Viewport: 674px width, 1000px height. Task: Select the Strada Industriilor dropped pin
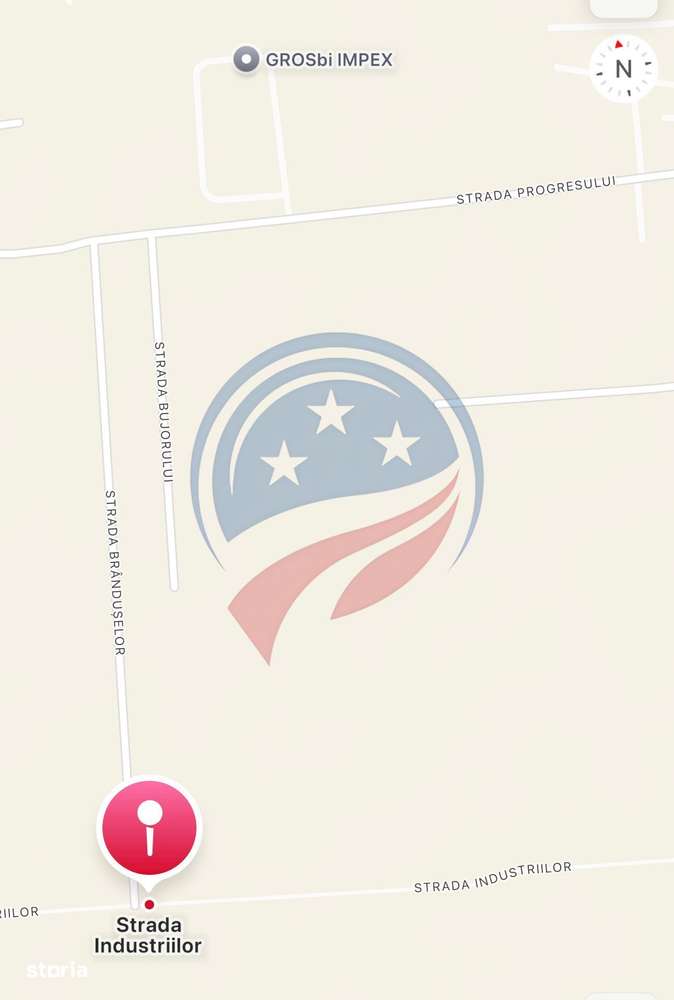(149, 828)
